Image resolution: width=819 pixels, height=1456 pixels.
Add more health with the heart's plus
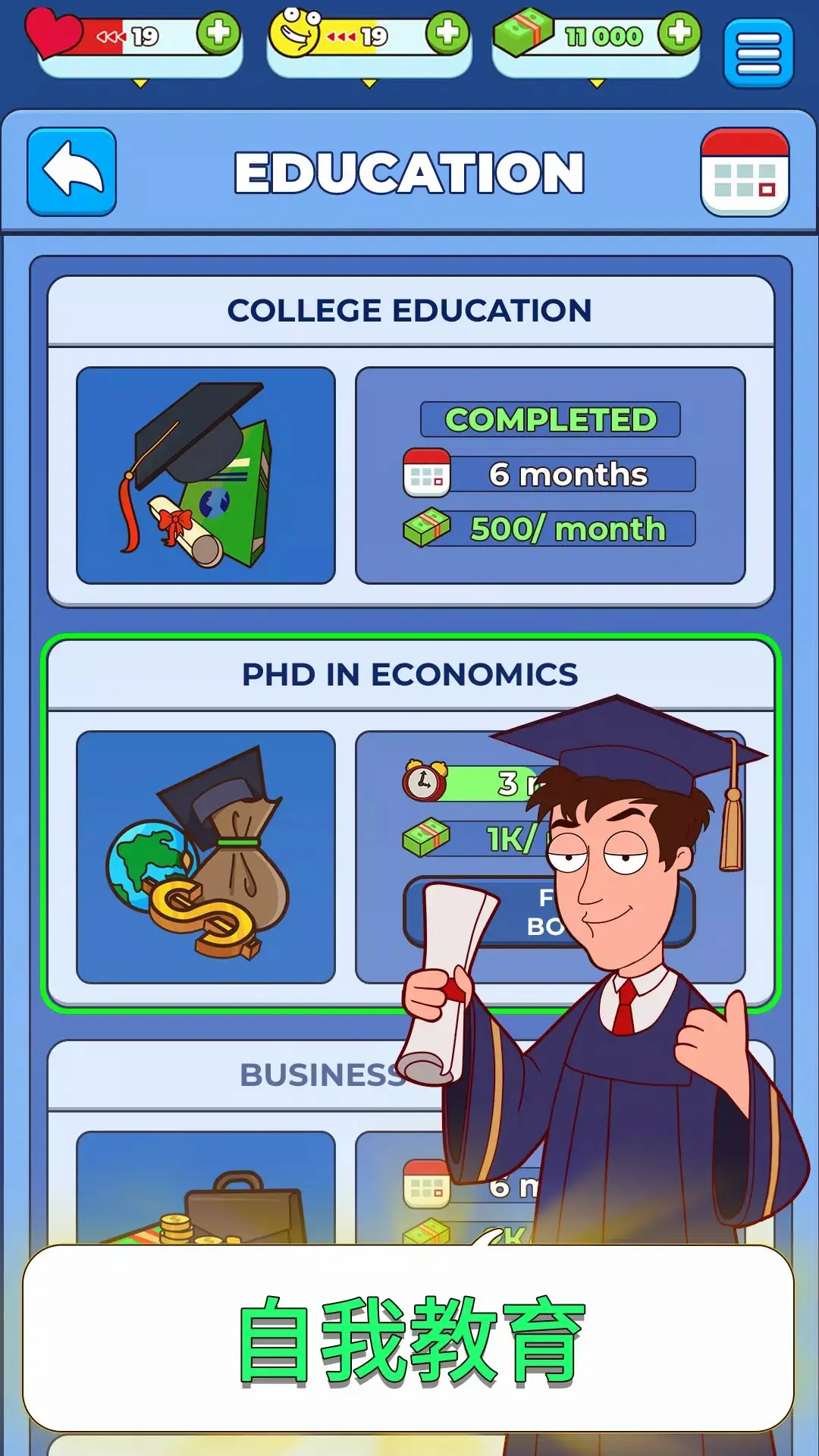coord(218,33)
